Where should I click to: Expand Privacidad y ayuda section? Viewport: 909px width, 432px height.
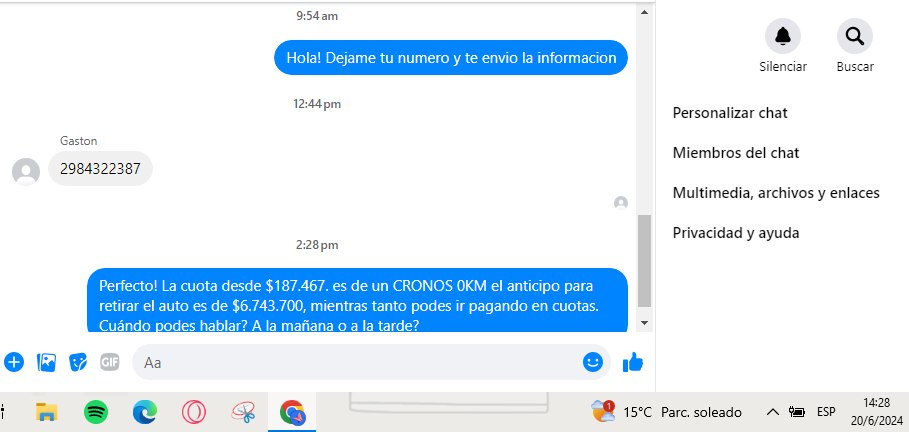point(736,233)
